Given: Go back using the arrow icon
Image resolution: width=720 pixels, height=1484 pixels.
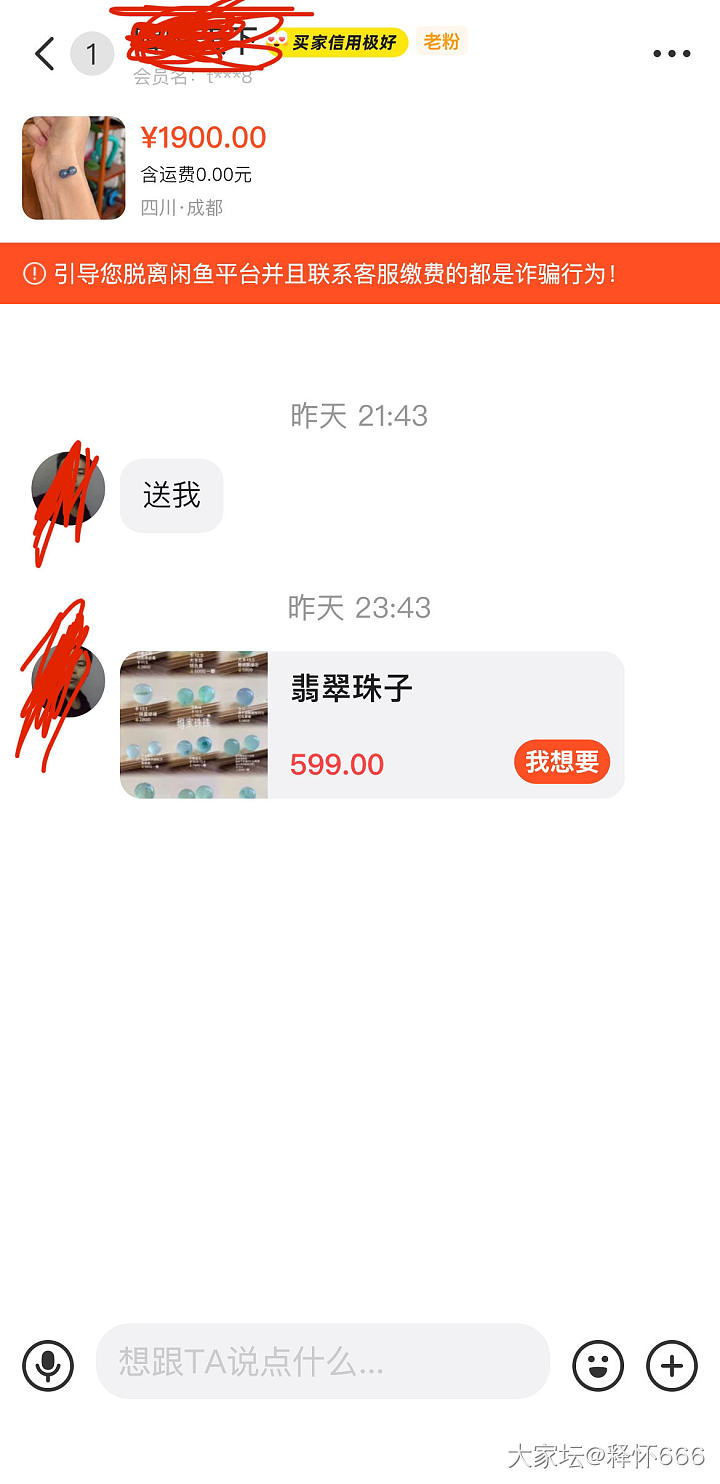Looking at the screenshot, I should pyautogui.click(x=44, y=54).
